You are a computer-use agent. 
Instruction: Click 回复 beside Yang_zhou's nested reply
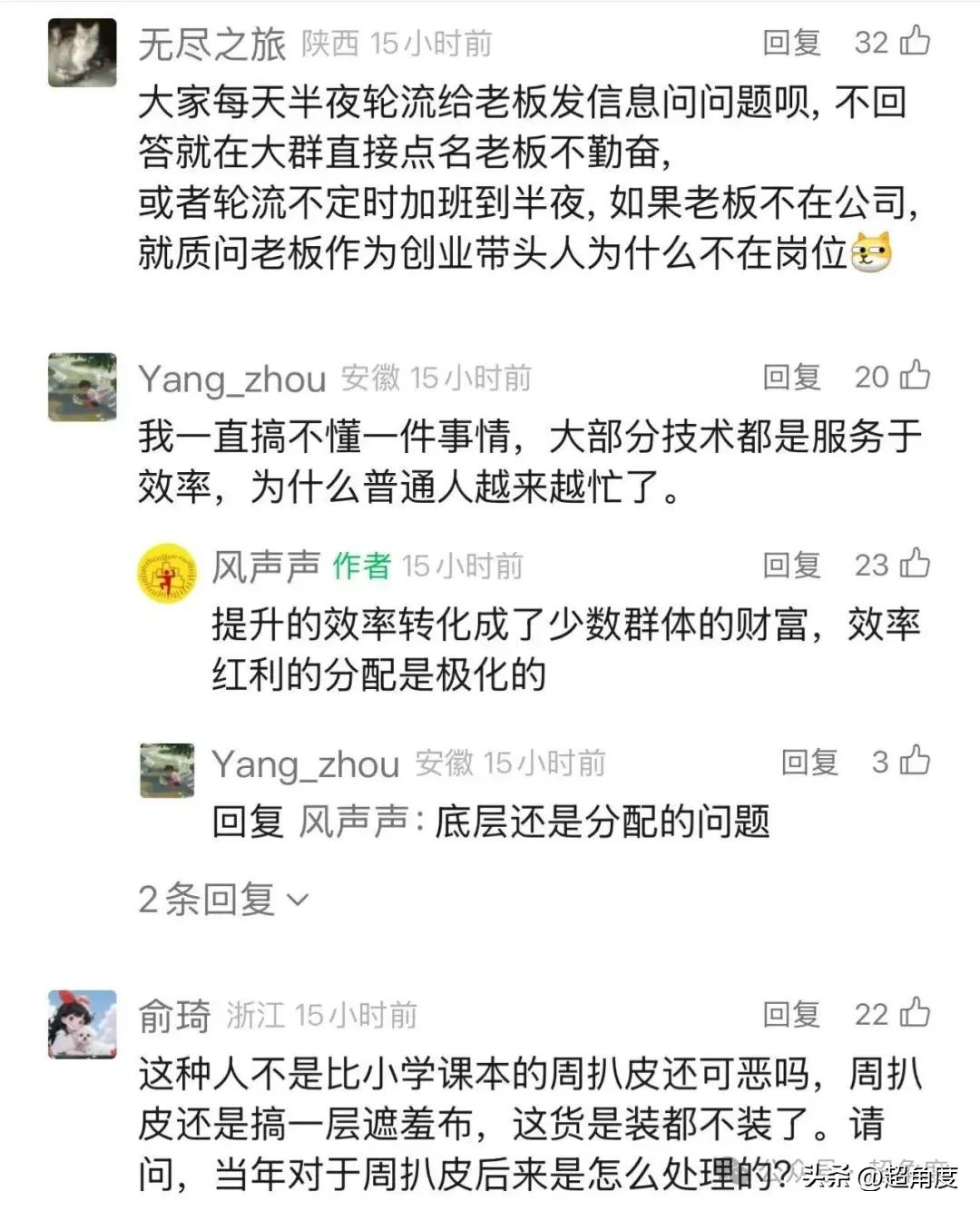click(808, 763)
